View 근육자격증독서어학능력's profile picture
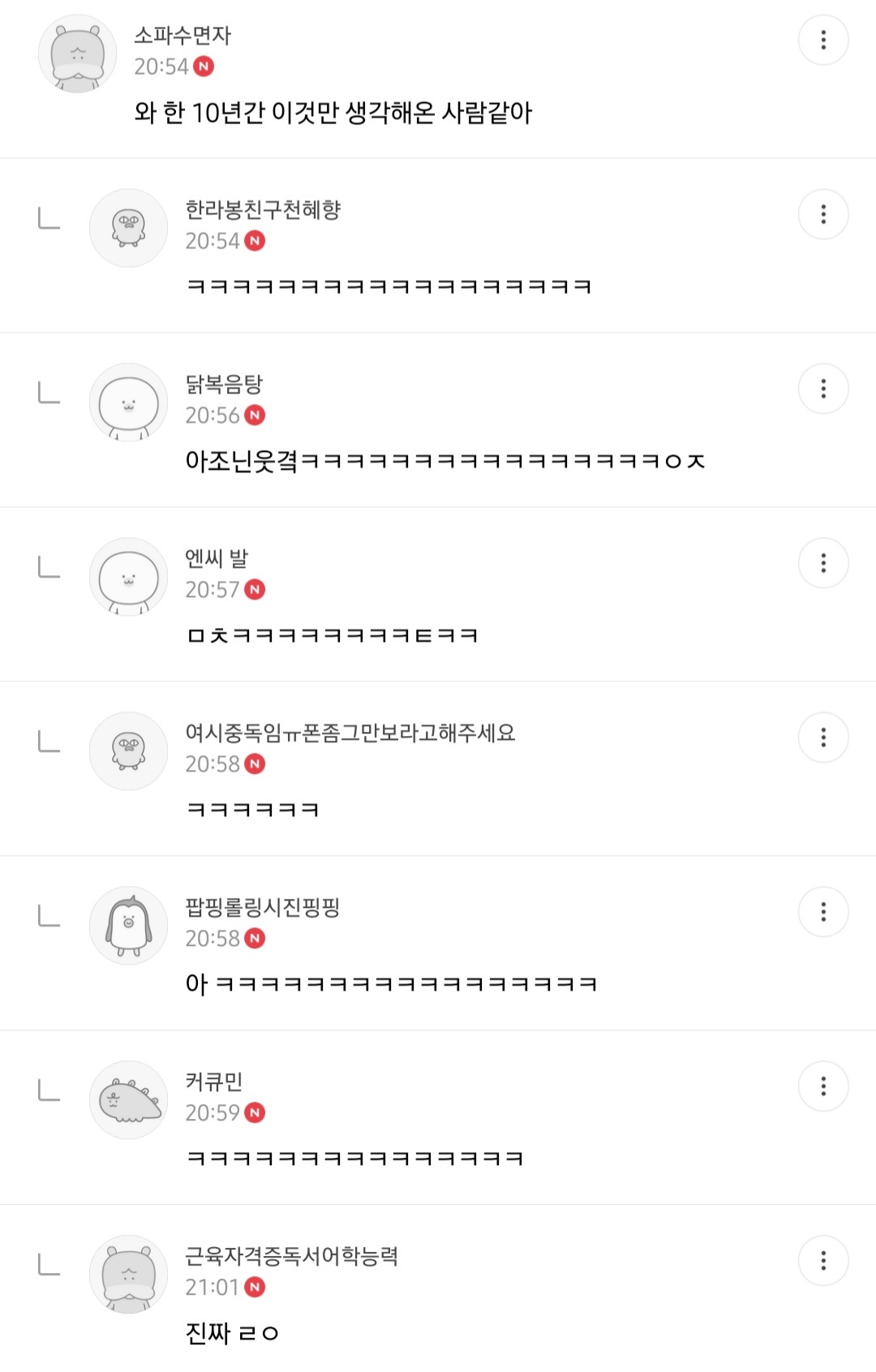The image size is (876, 1372). [x=128, y=1275]
